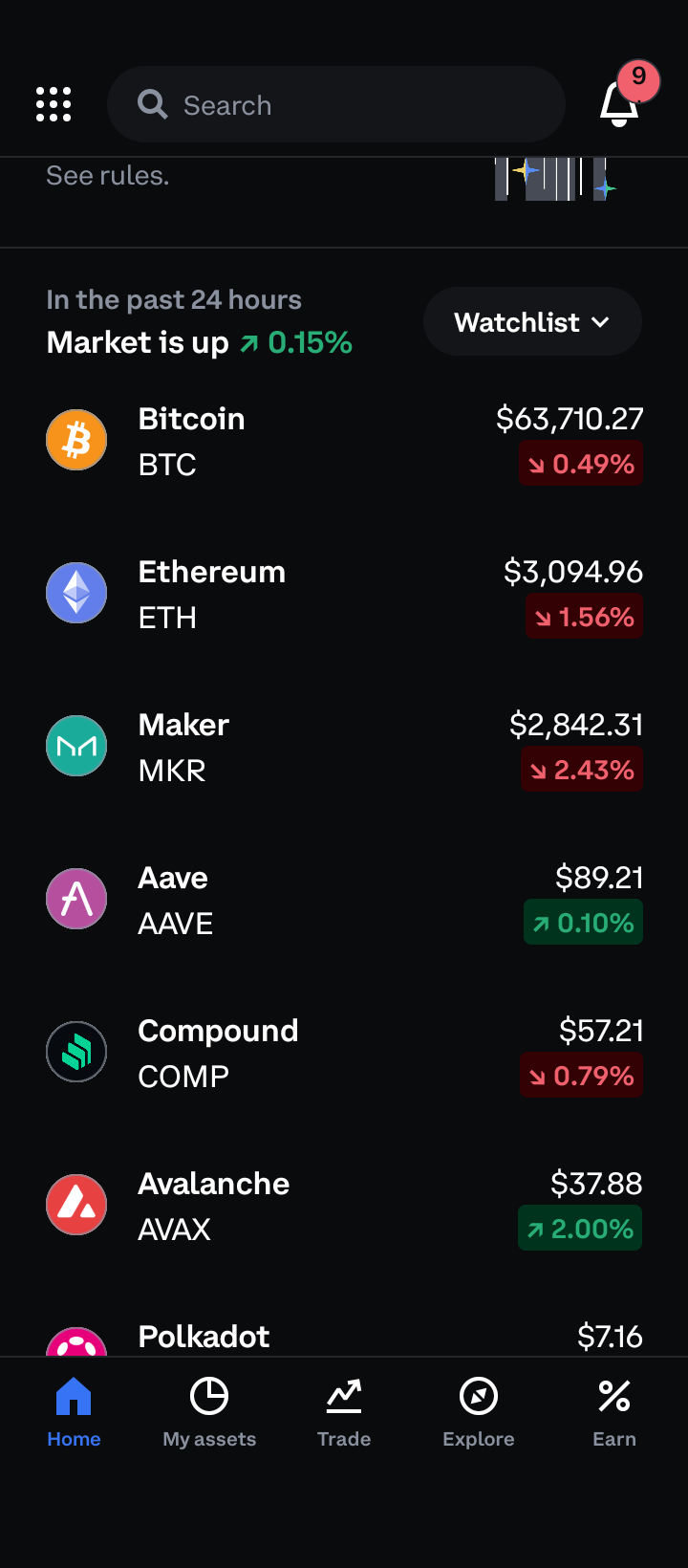Switch to the Trade tab
This screenshot has width=688, height=1568.
tap(344, 1412)
